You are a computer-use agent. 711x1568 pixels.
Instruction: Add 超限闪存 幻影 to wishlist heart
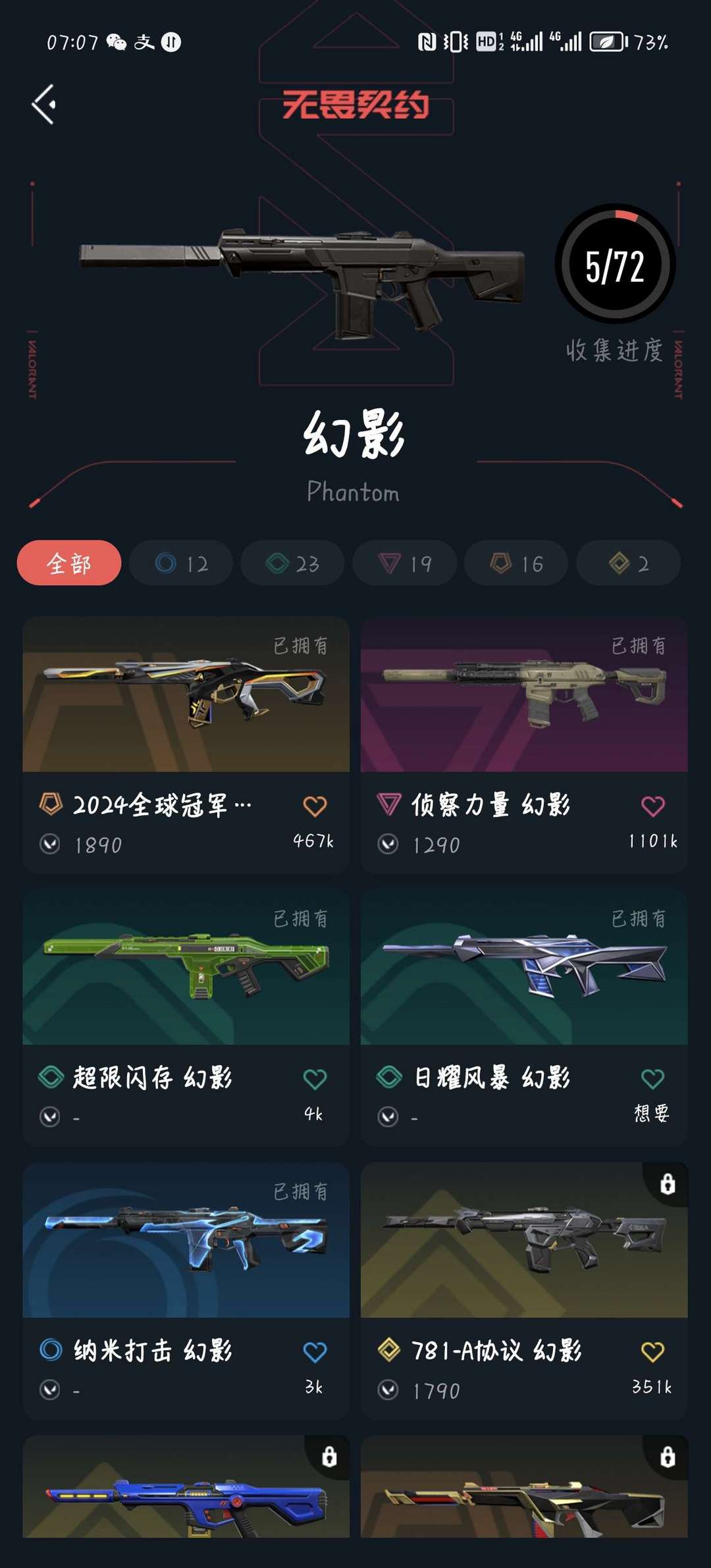click(x=315, y=1079)
